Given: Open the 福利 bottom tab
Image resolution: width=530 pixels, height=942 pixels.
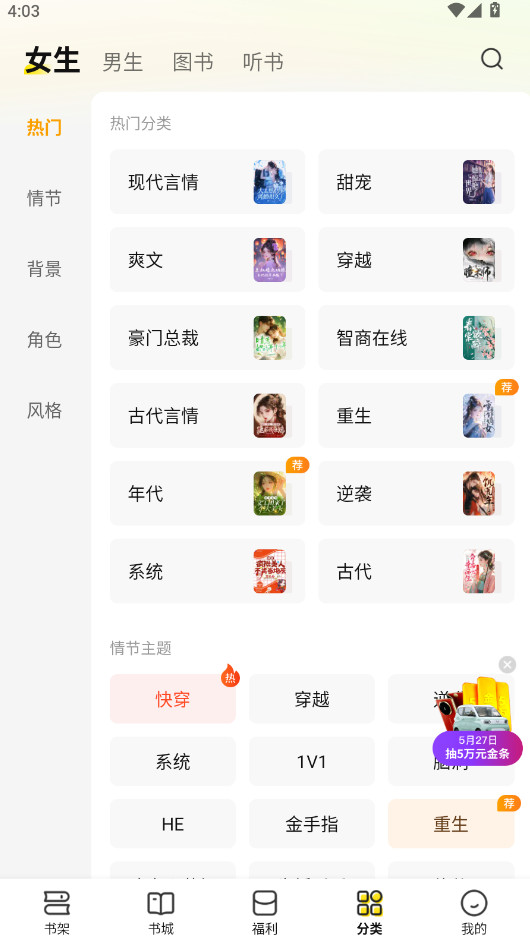Looking at the screenshot, I should tap(265, 912).
